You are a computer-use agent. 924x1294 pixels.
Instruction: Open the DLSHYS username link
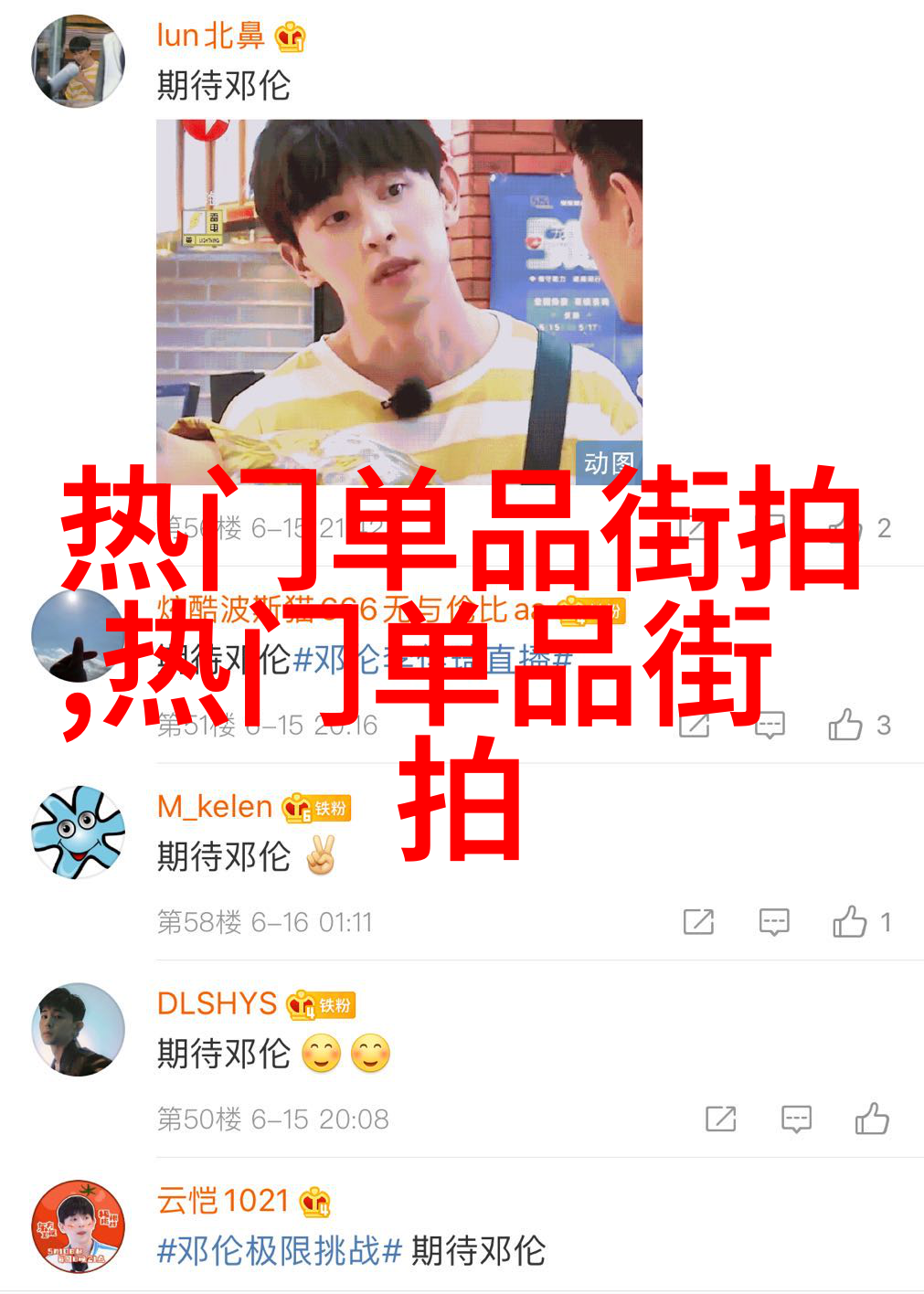tap(217, 1003)
